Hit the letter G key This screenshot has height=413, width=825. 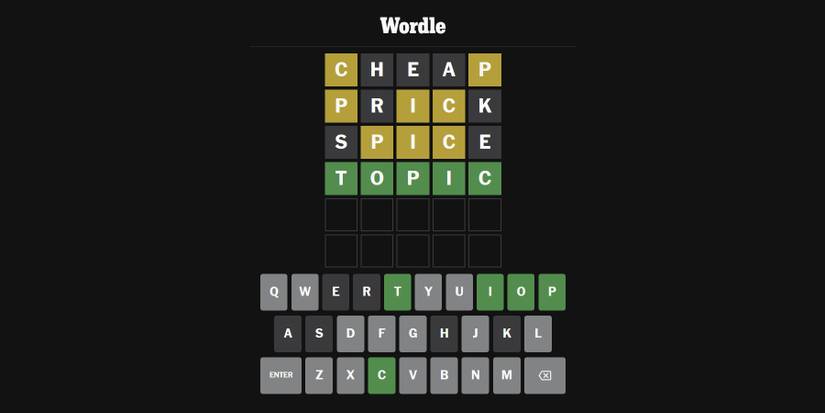tap(413, 334)
